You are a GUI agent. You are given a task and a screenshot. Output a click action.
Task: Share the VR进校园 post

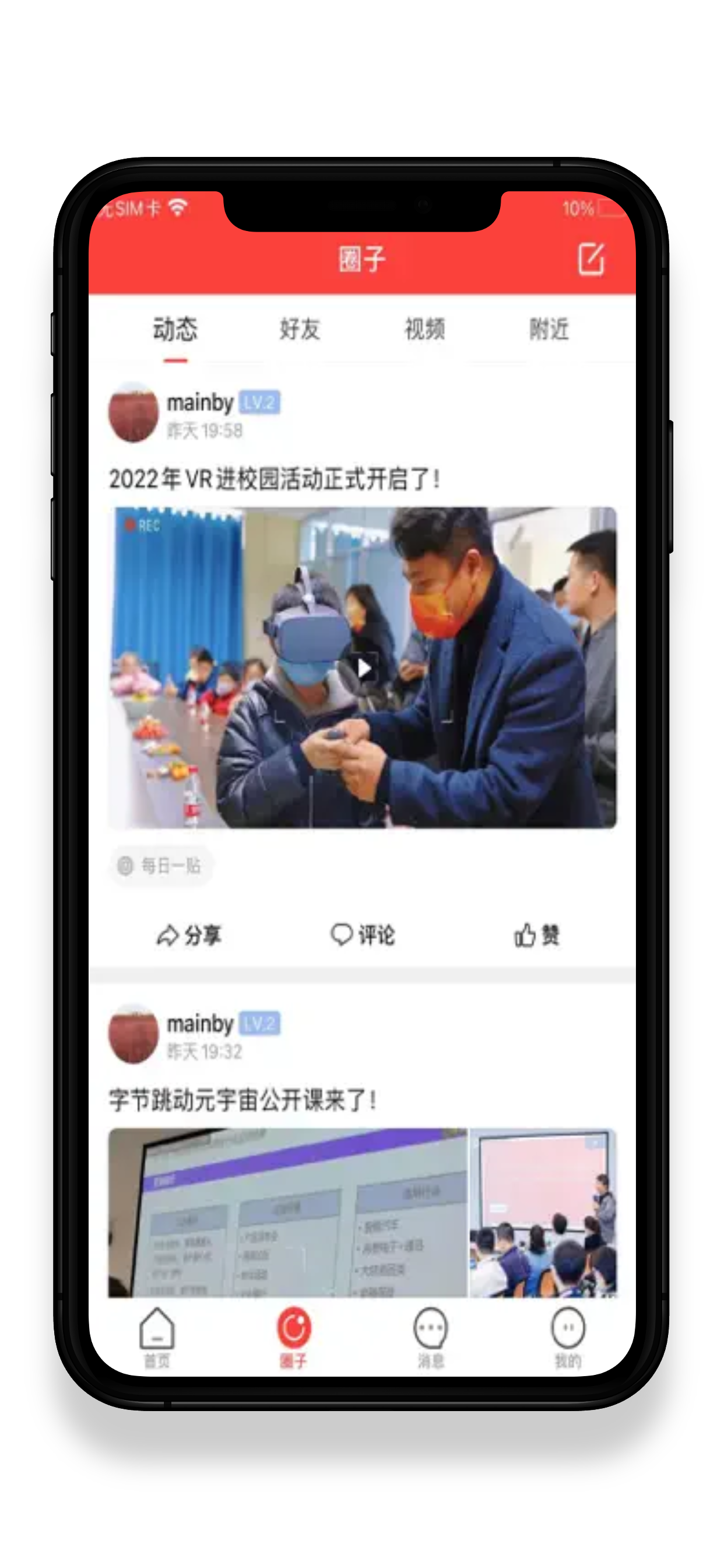pos(189,935)
